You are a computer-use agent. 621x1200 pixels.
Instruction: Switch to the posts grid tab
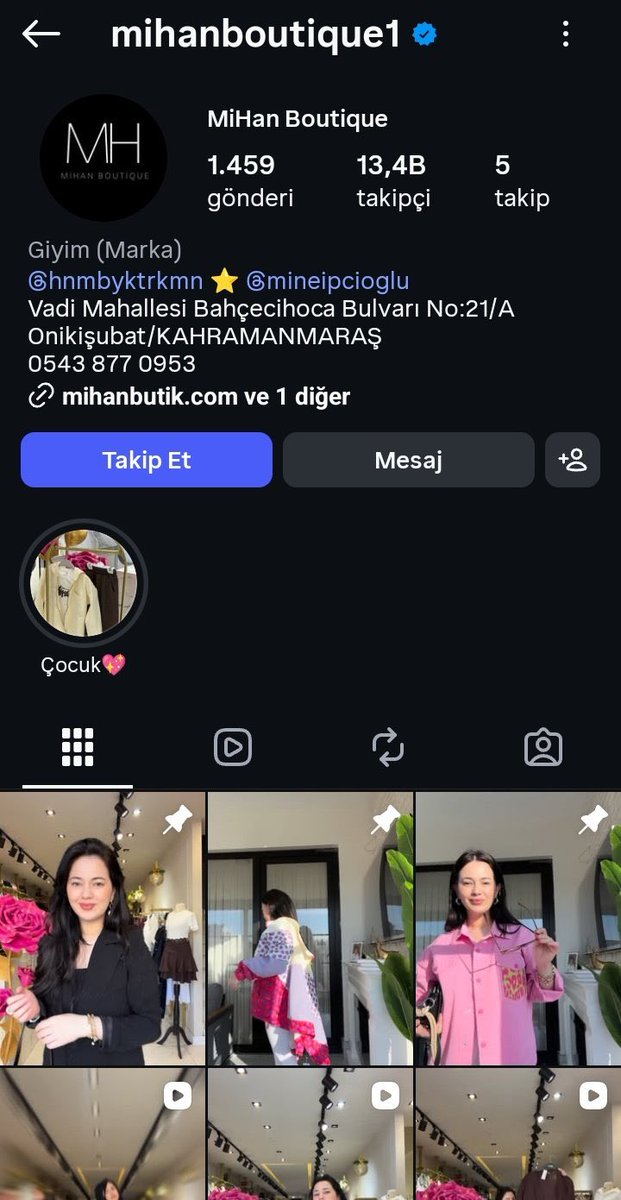click(x=77, y=747)
